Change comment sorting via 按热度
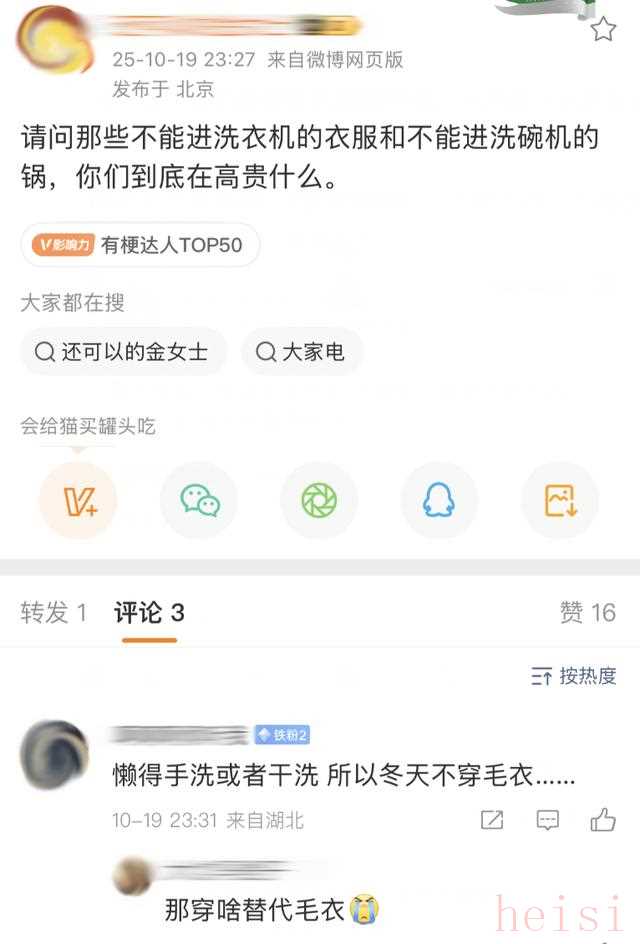640x944 pixels. (x=574, y=676)
